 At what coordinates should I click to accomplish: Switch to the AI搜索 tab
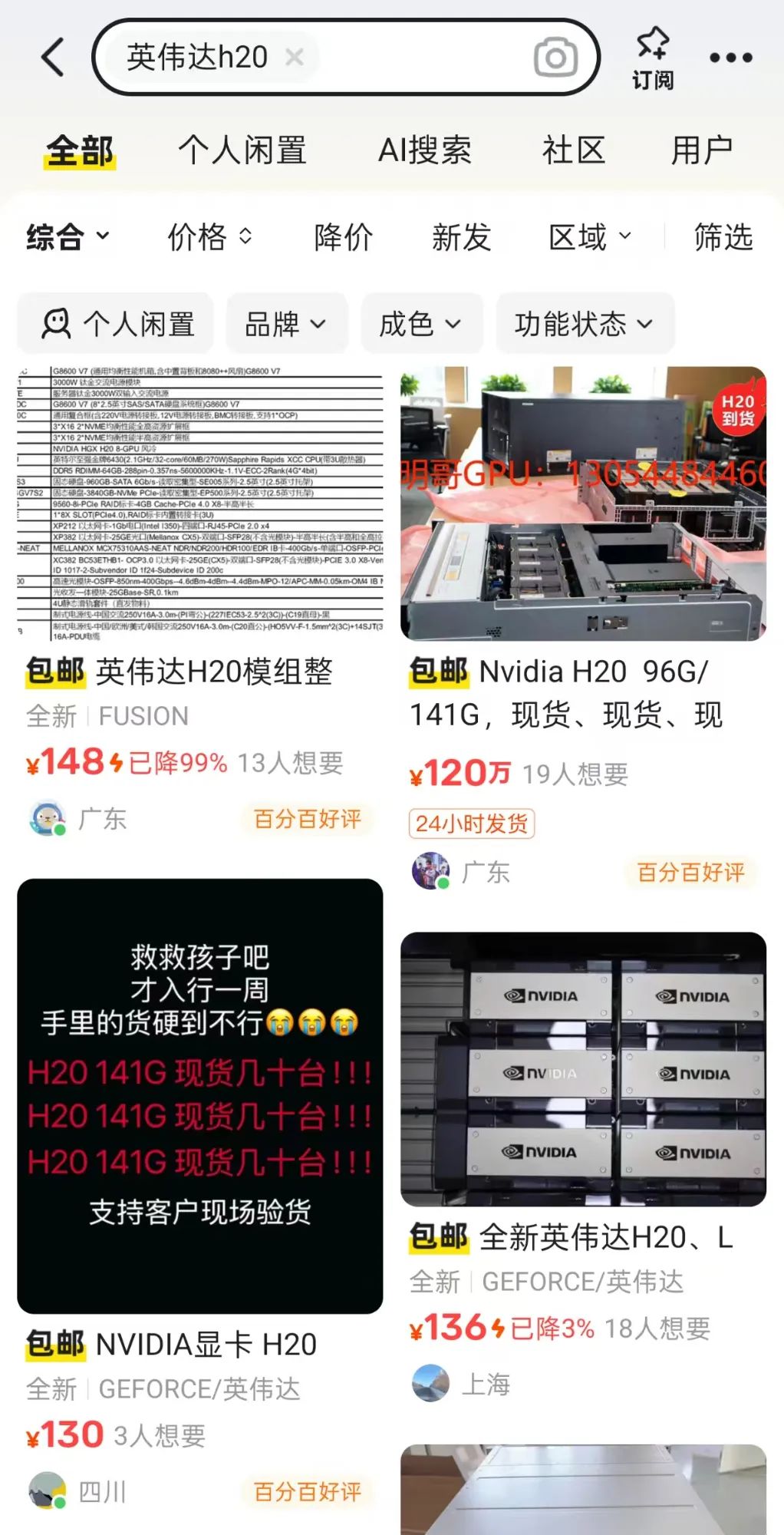click(x=424, y=150)
